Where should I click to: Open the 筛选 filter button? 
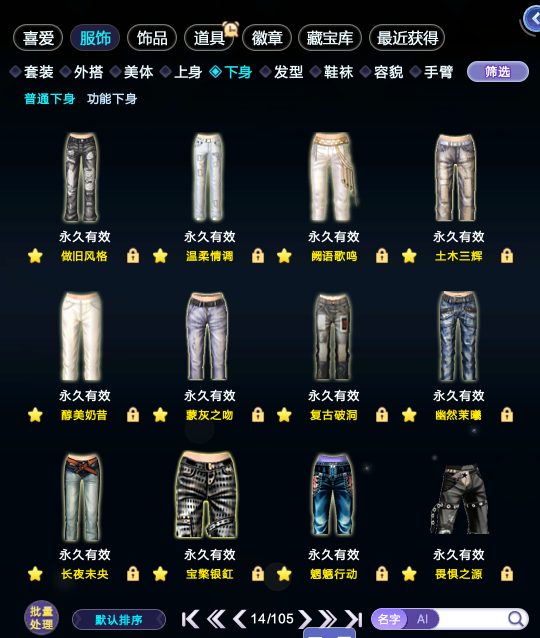(x=498, y=72)
